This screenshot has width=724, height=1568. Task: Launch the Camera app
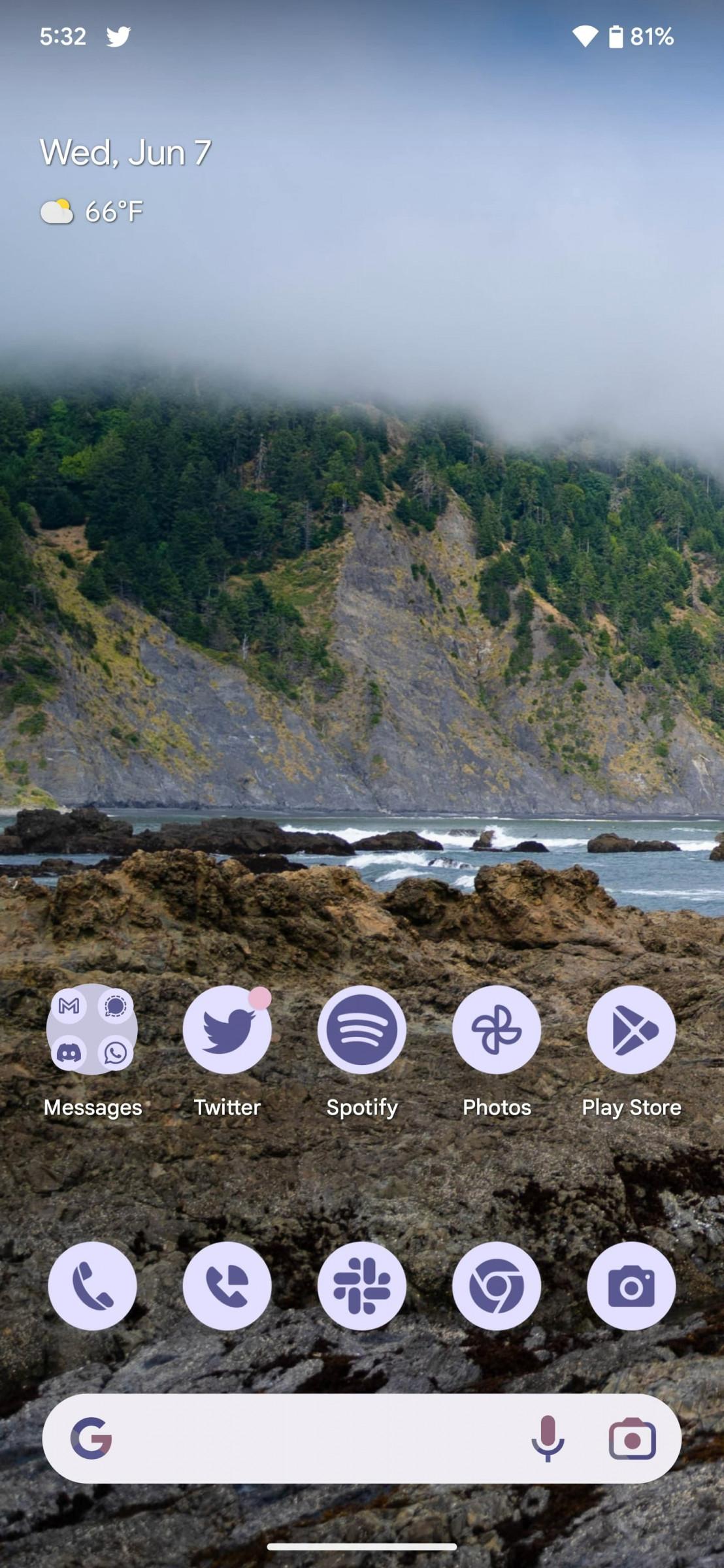pyautogui.click(x=631, y=1286)
